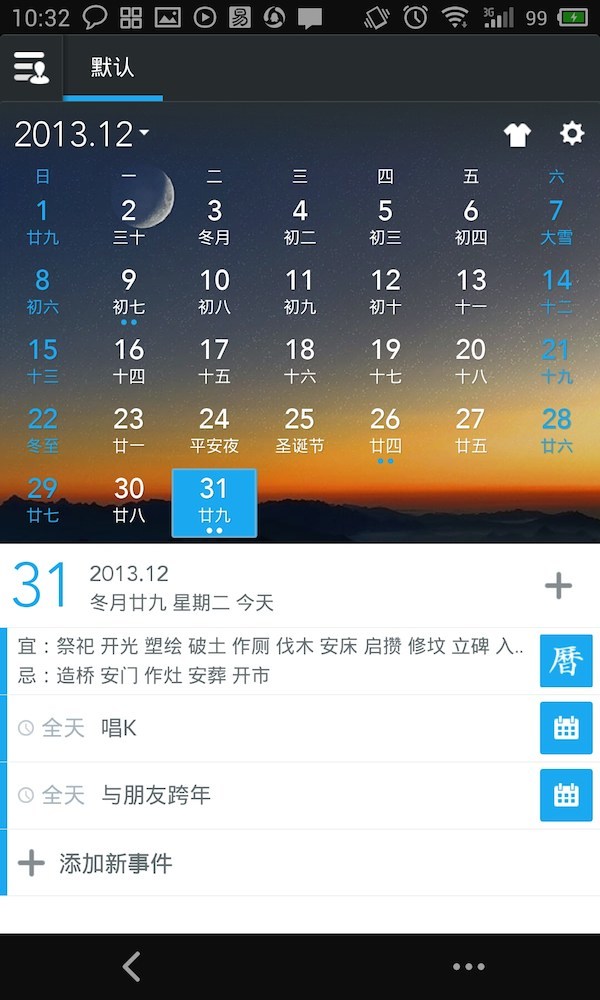The height and width of the screenshot is (1000, 600).
Task: Open the theme skin shirt icon
Action: (x=517, y=135)
